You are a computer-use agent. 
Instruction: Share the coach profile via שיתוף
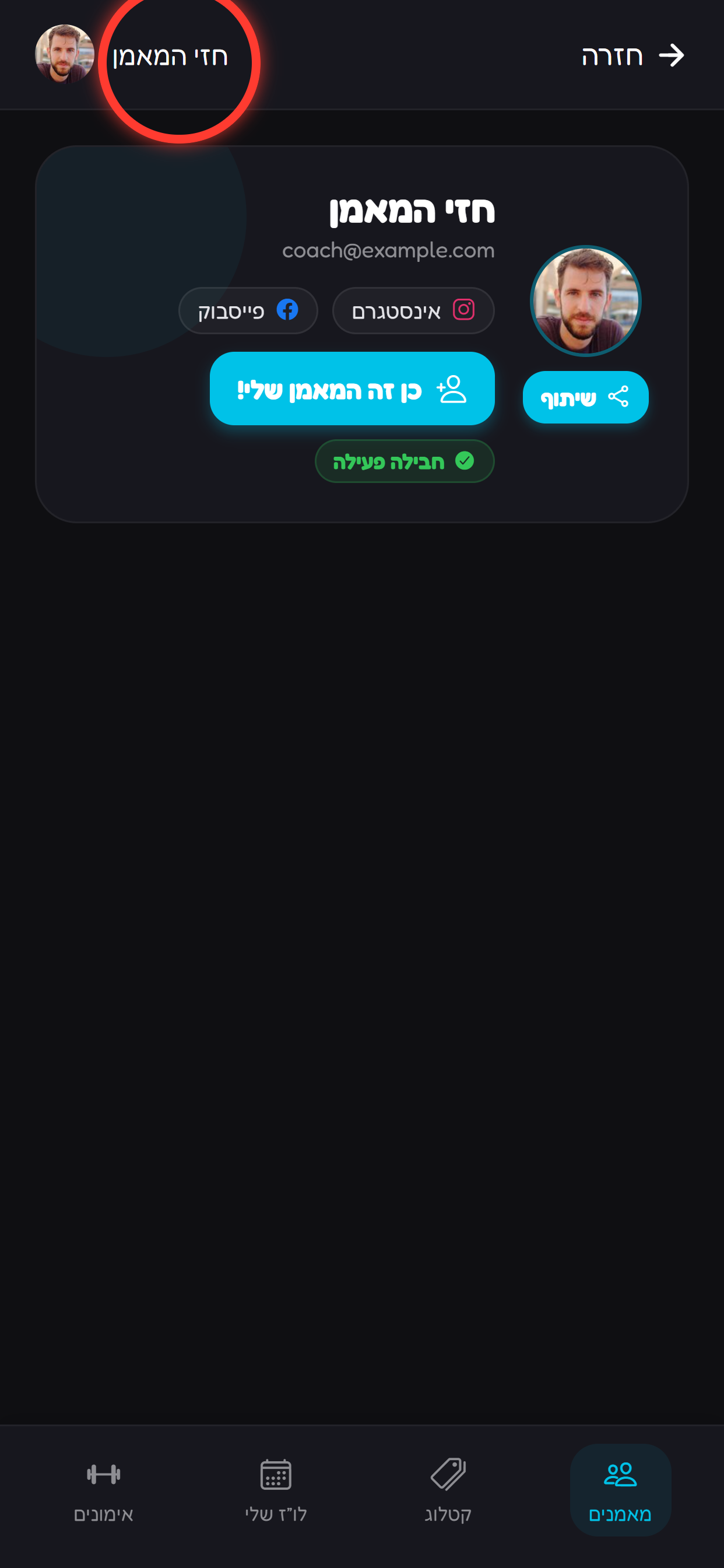pos(585,397)
